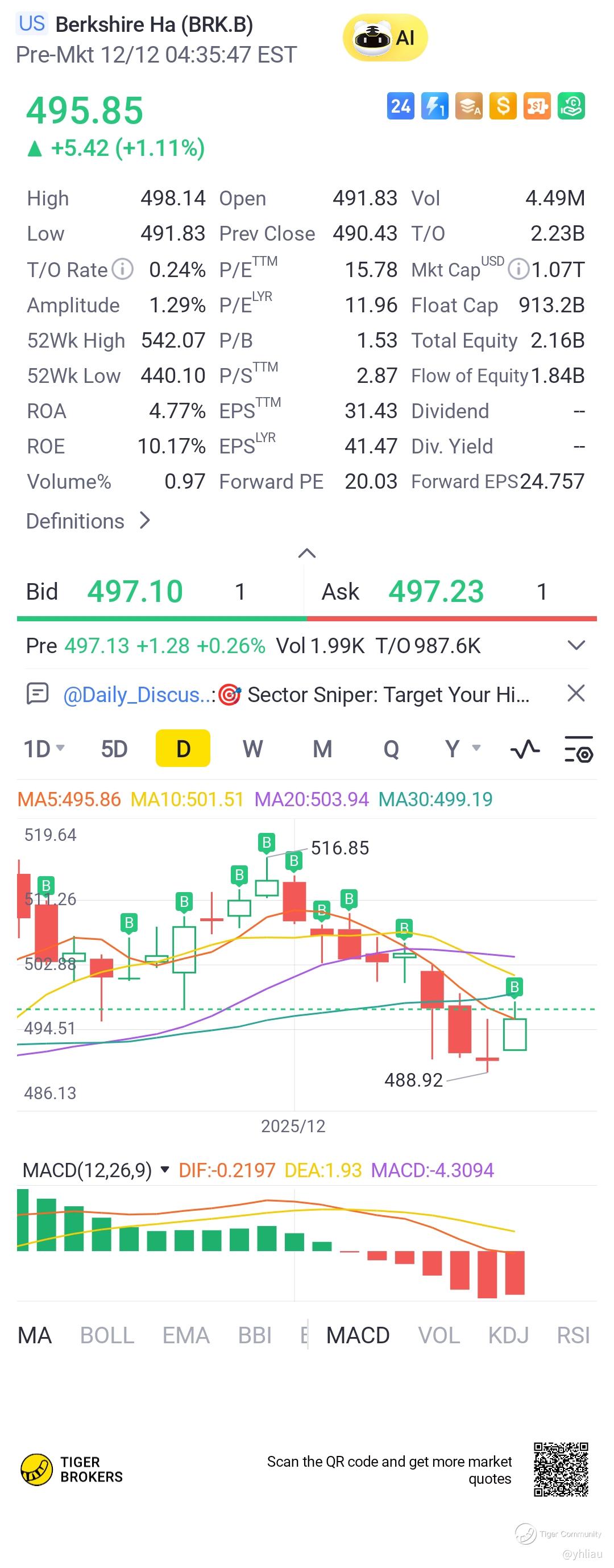This screenshot has height=1568, width=614.
Task: Open the AI assistant
Action: [384, 38]
